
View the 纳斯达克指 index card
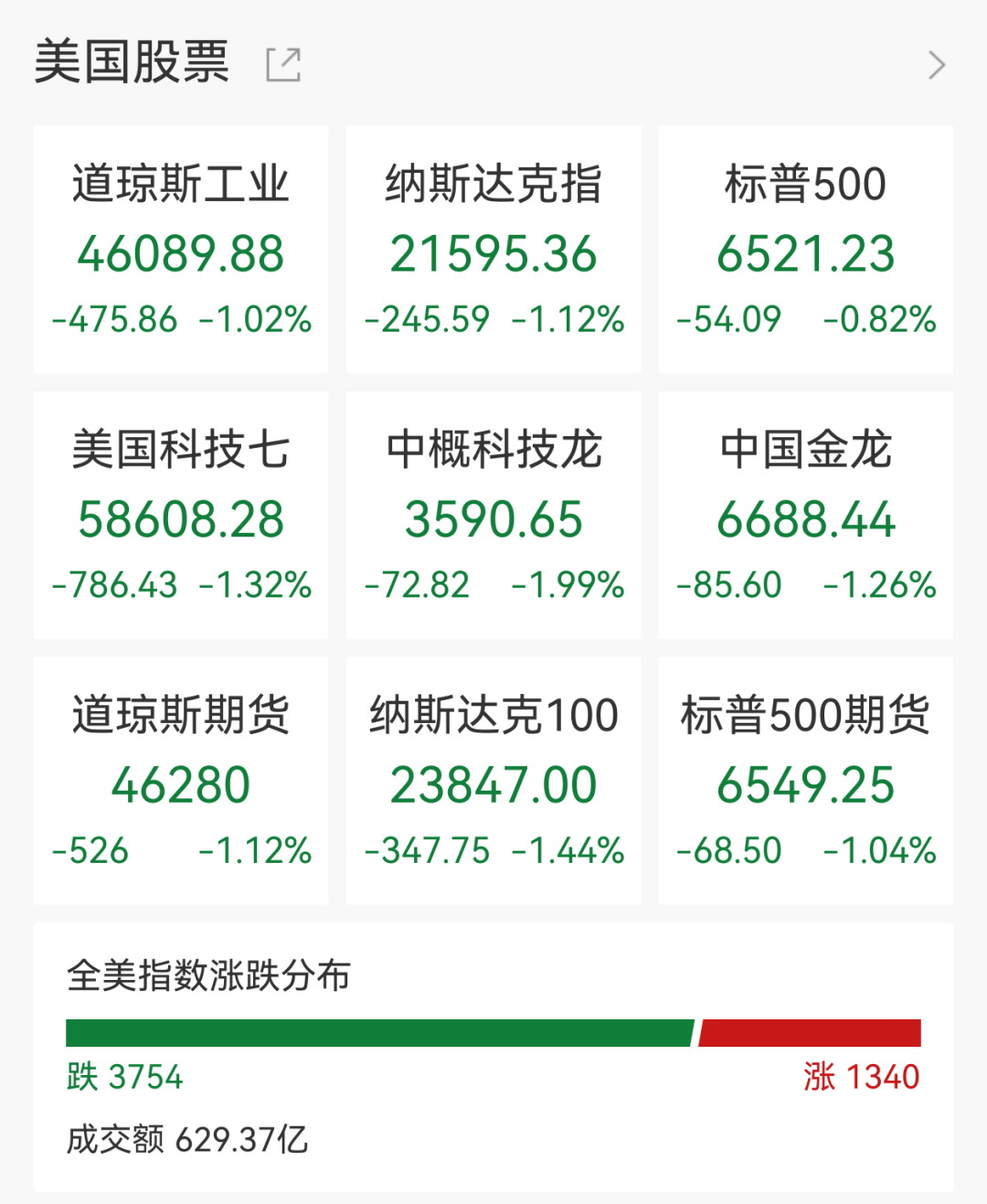pyautogui.click(x=493, y=249)
